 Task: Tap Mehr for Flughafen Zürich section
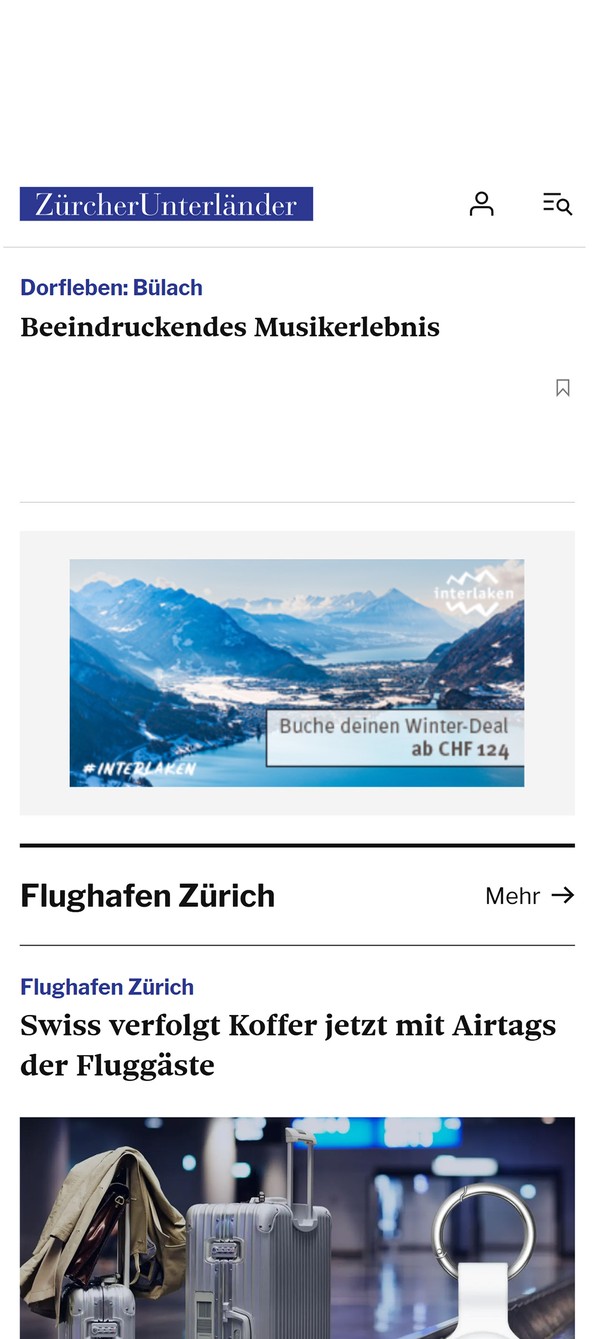[529, 896]
